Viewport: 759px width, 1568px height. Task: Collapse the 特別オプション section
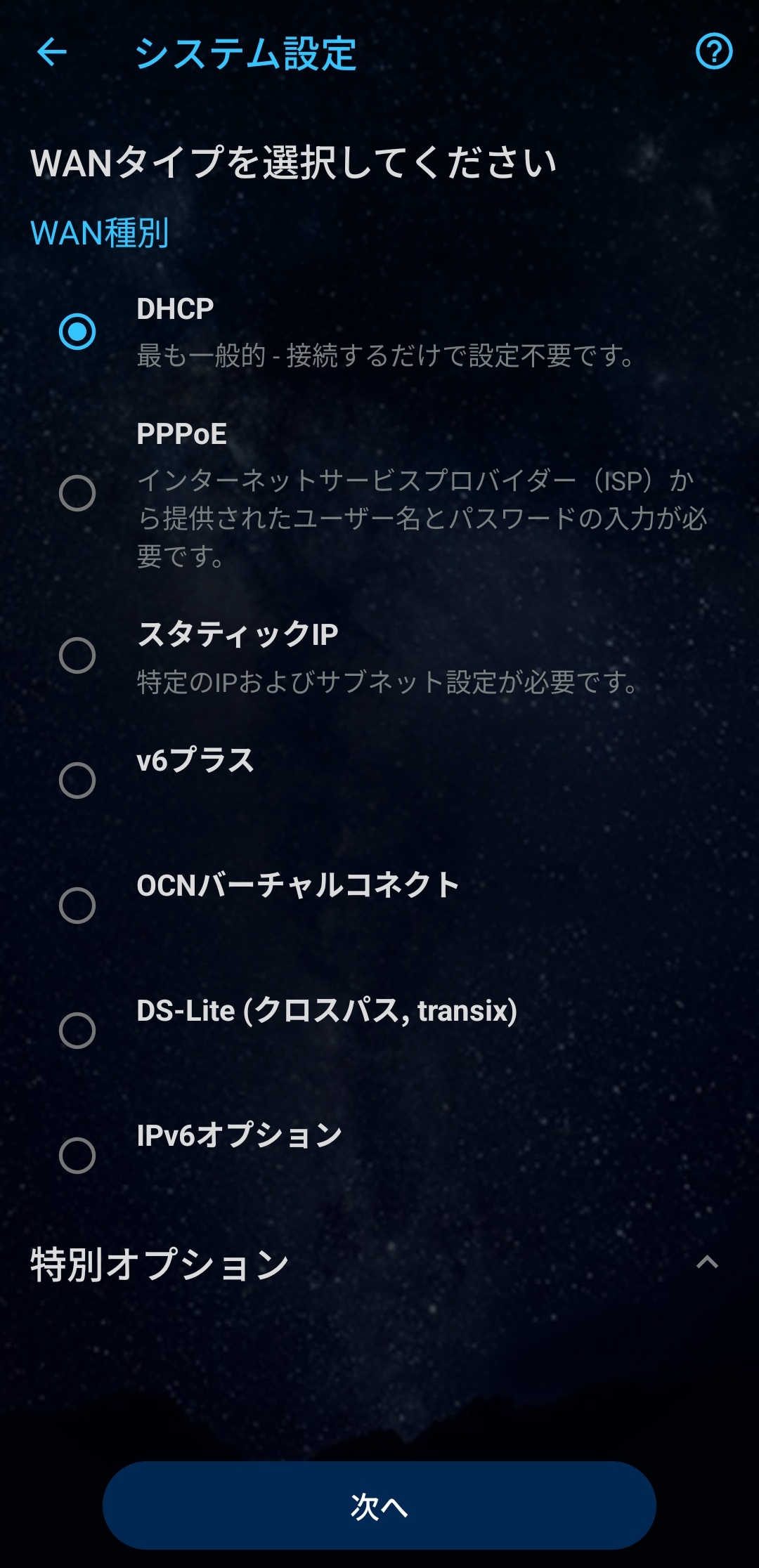(x=707, y=1262)
